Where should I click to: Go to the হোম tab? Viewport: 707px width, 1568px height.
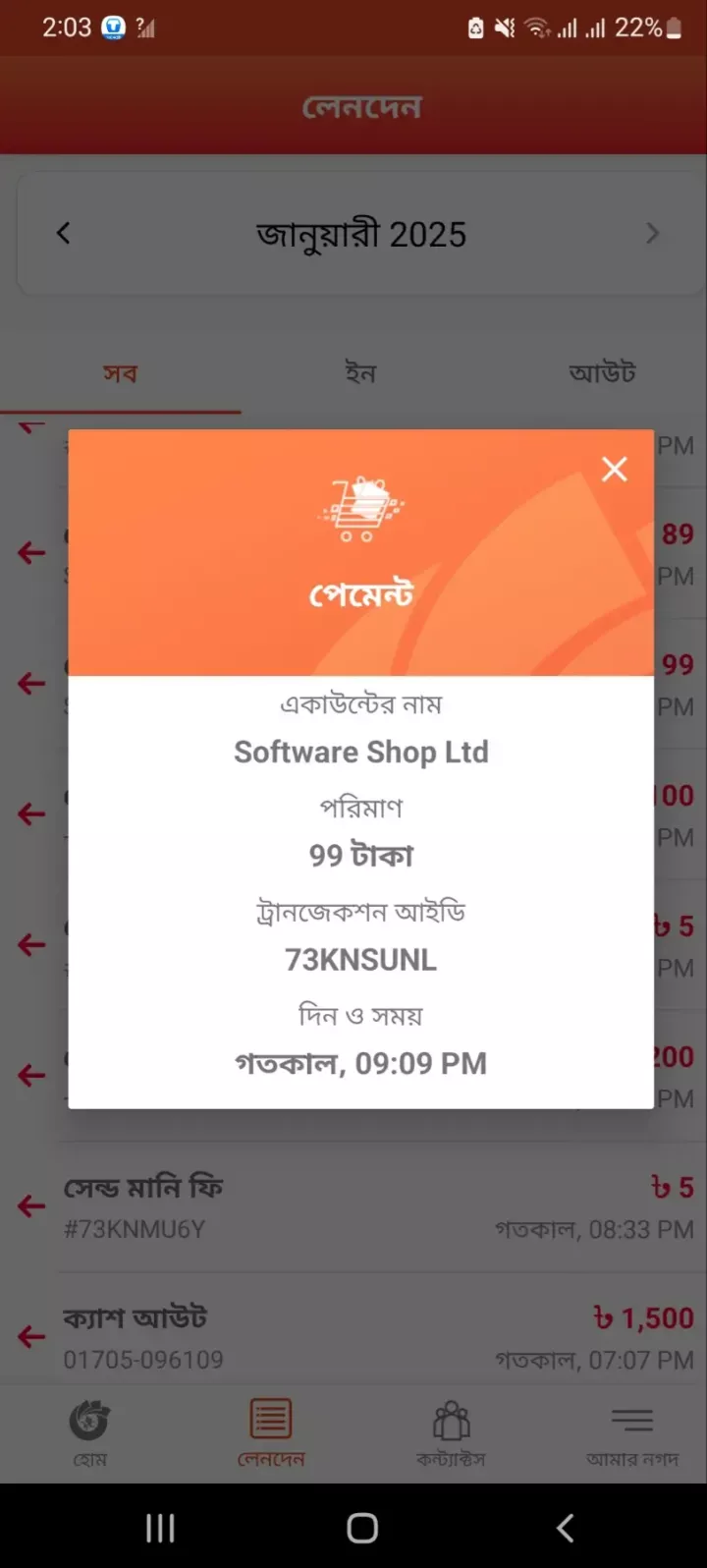[89, 1434]
